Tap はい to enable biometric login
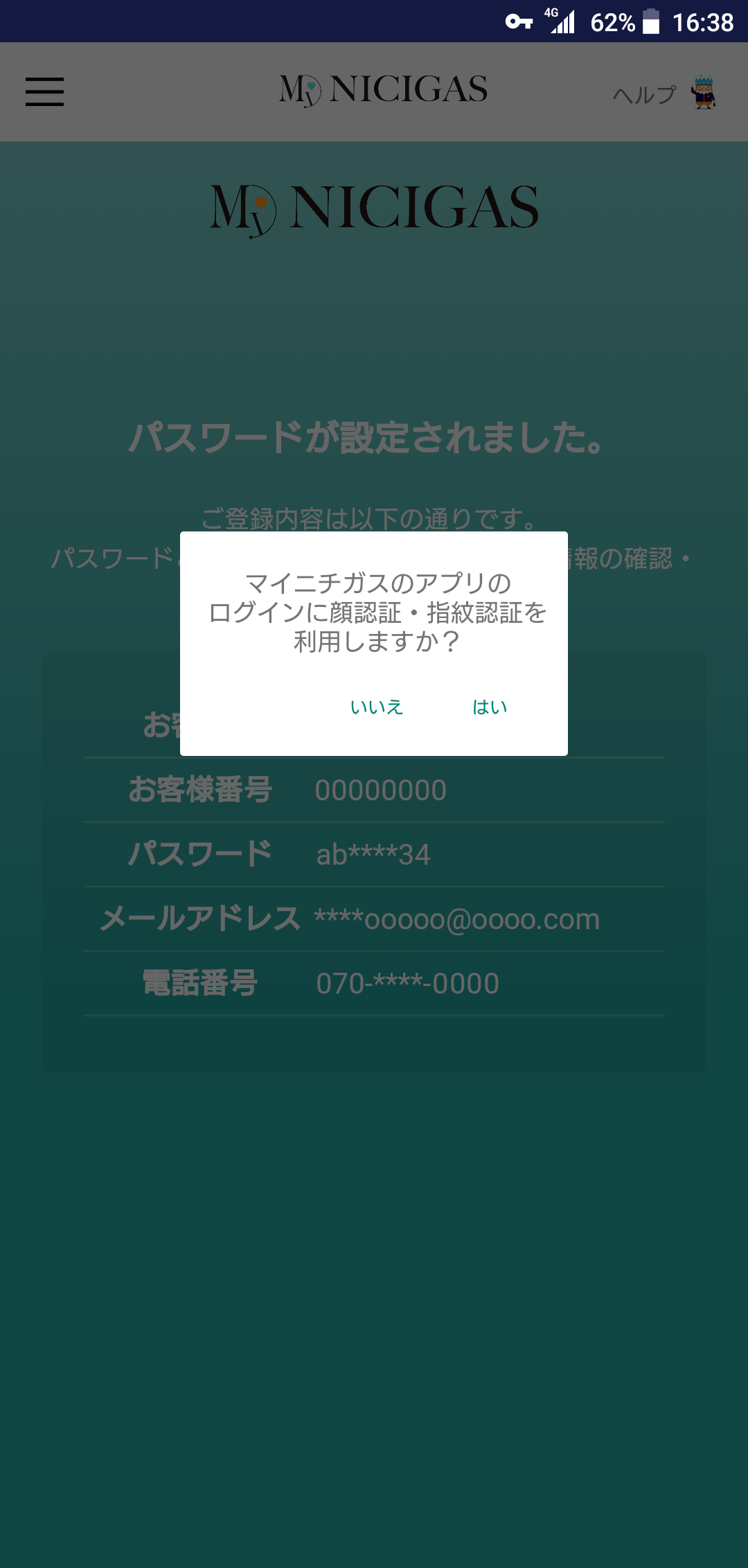The image size is (748, 1568). (490, 707)
